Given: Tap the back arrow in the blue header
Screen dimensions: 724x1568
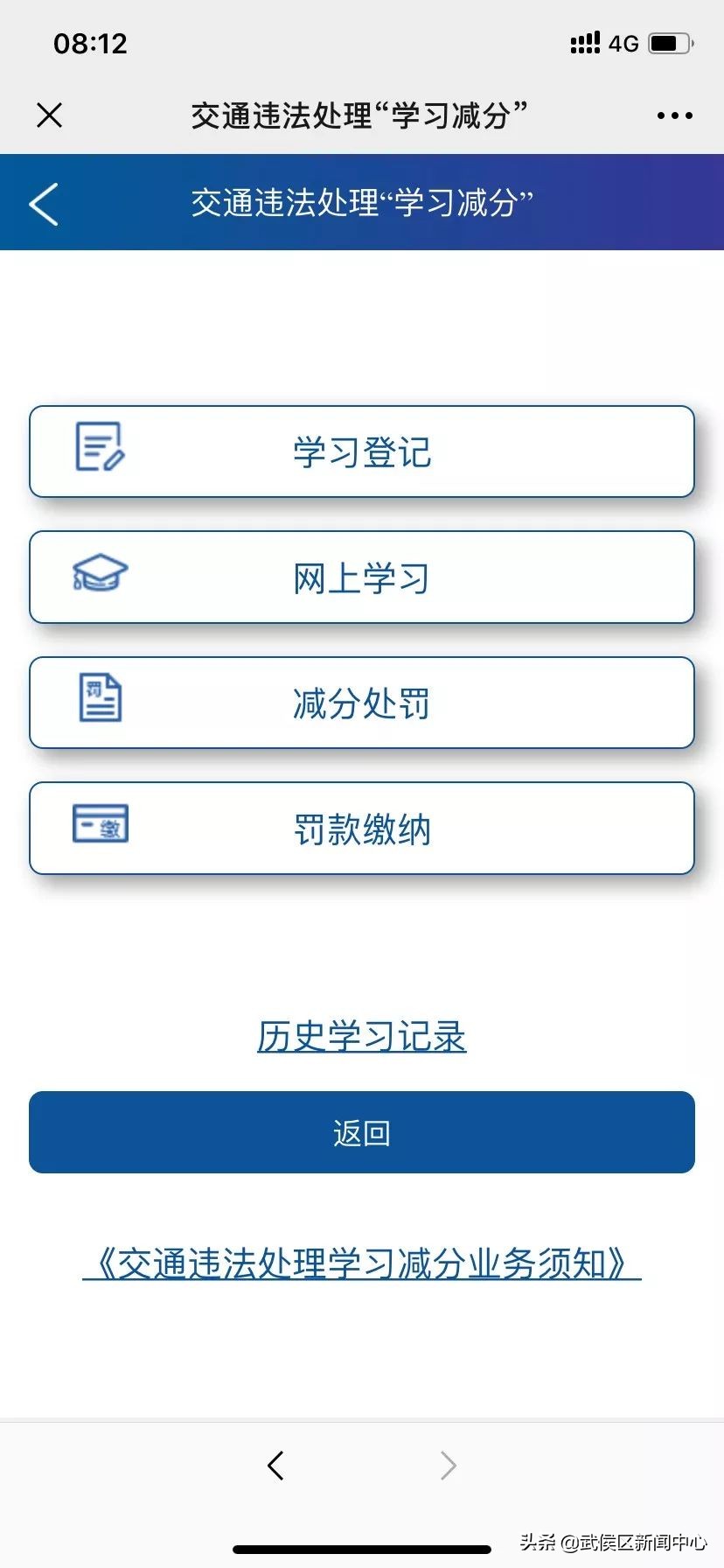Looking at the screenshot, I should (x=45, y=201).
